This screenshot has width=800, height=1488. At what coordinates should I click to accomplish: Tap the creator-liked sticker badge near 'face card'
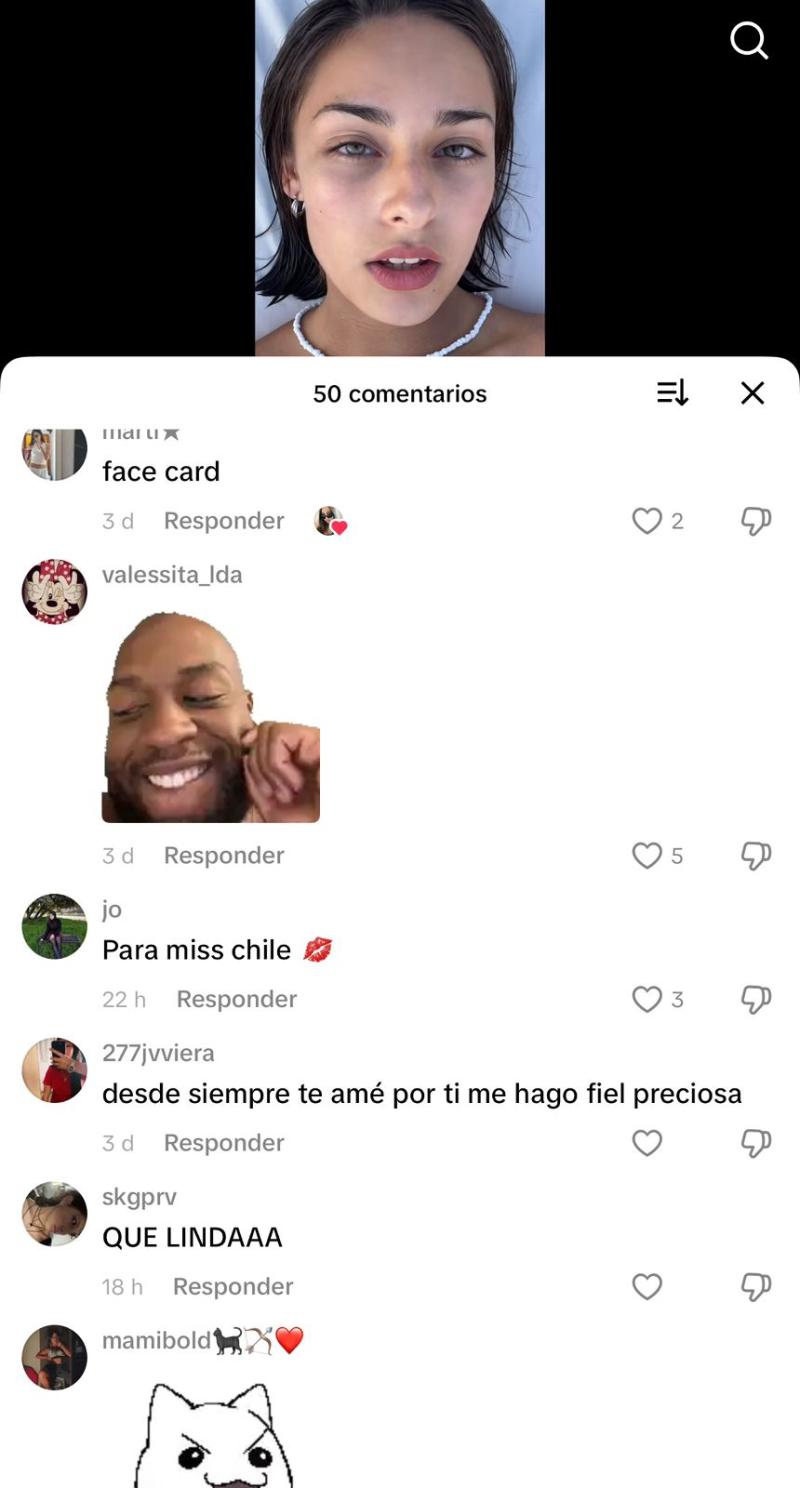330,520
